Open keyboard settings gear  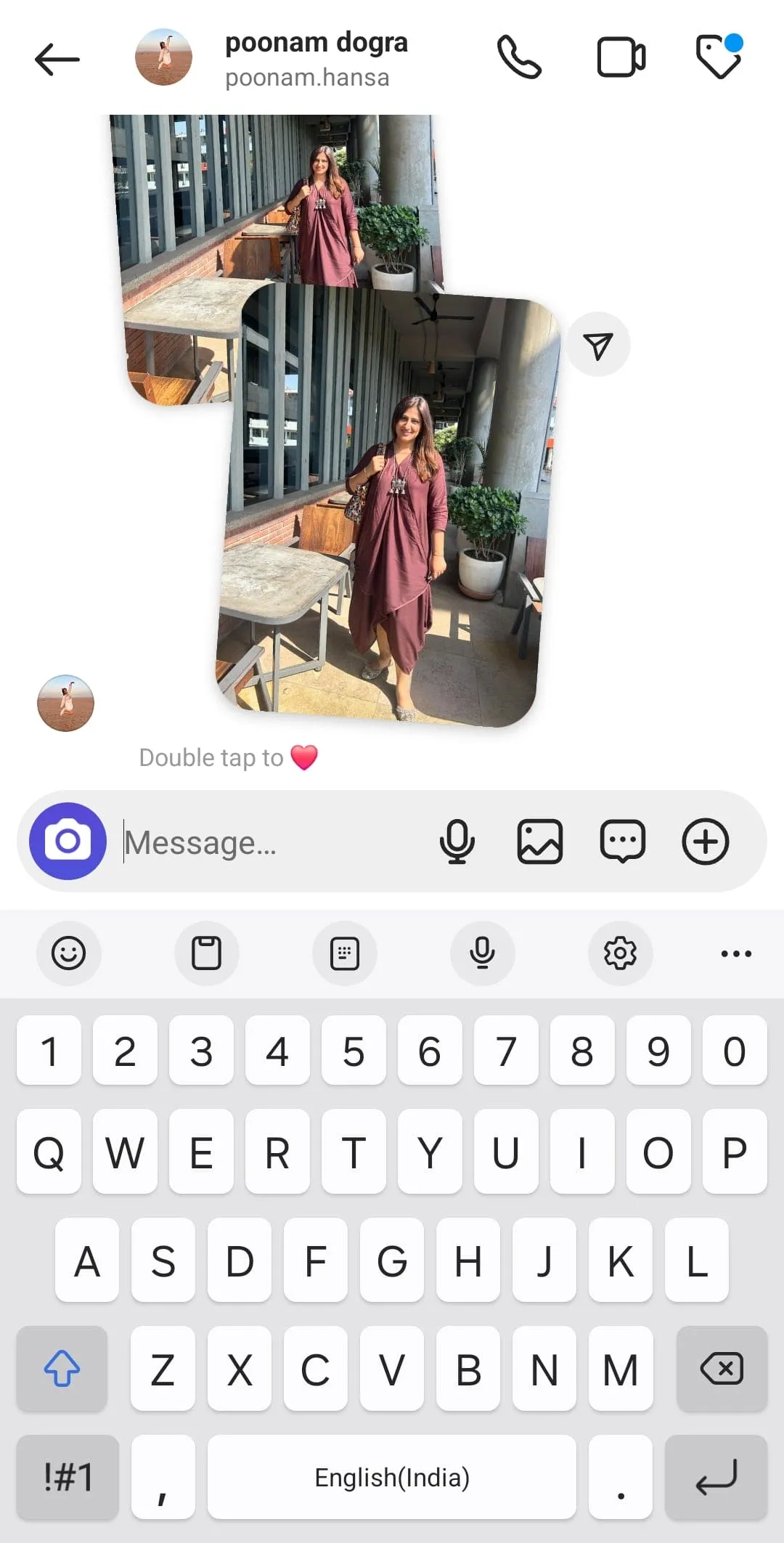coord(620,953)
